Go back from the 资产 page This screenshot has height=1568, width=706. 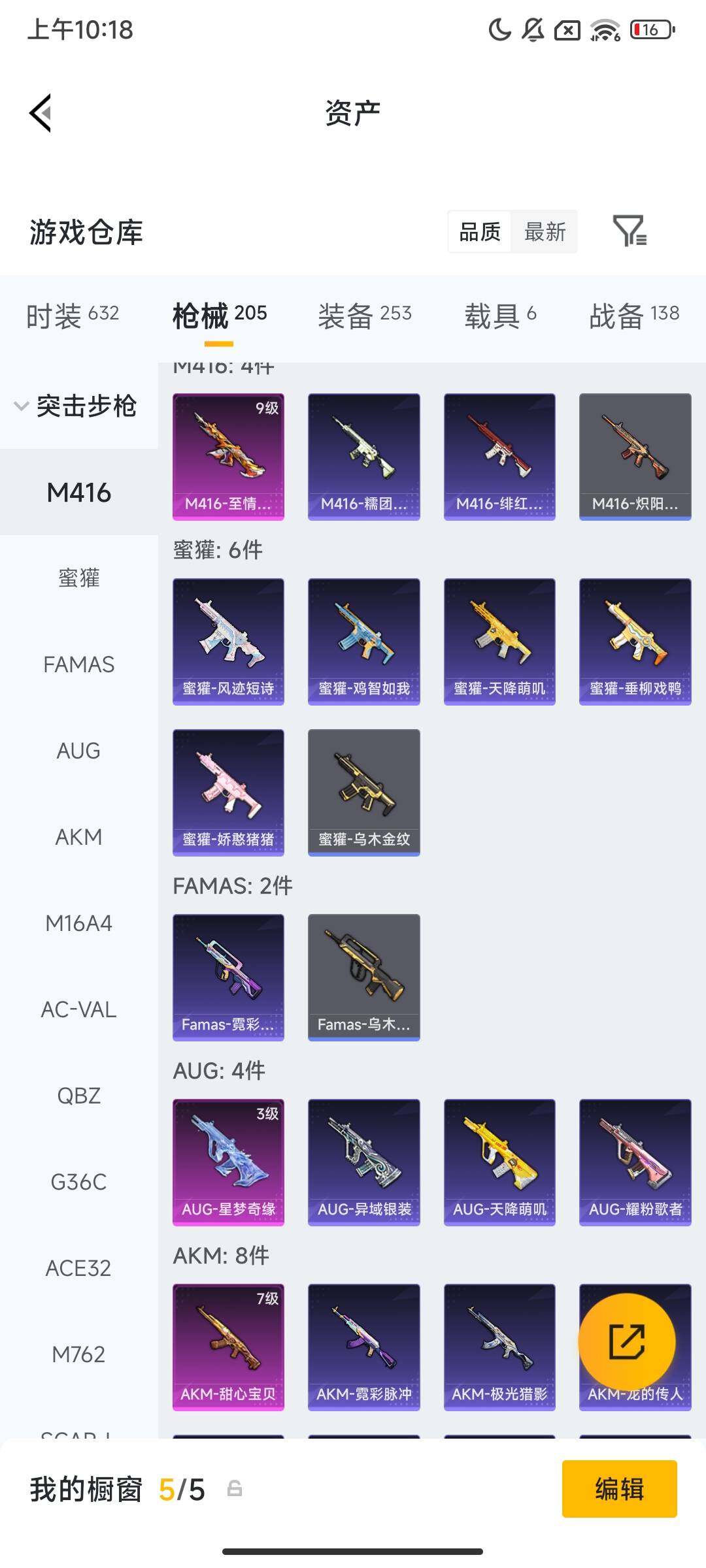[x=41, y=113]
